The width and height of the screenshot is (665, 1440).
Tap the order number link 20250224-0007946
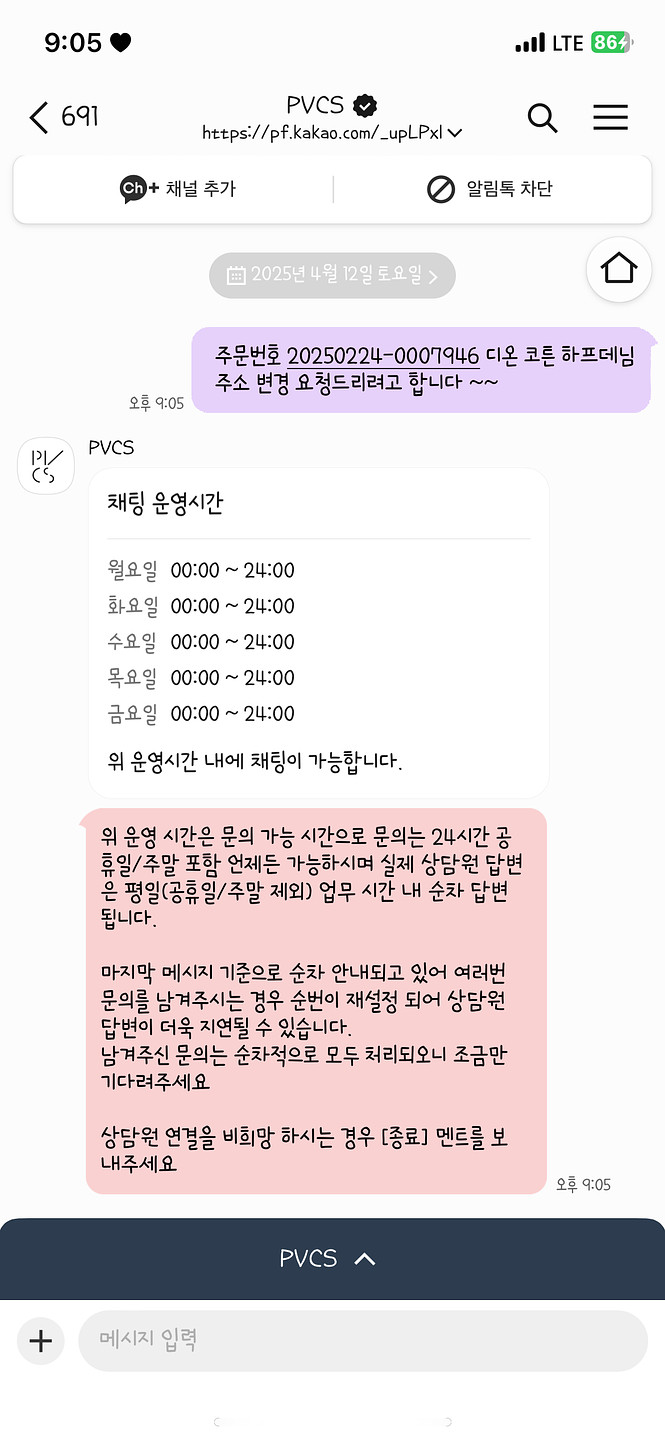pyautogui.click(x=383, y=357)
